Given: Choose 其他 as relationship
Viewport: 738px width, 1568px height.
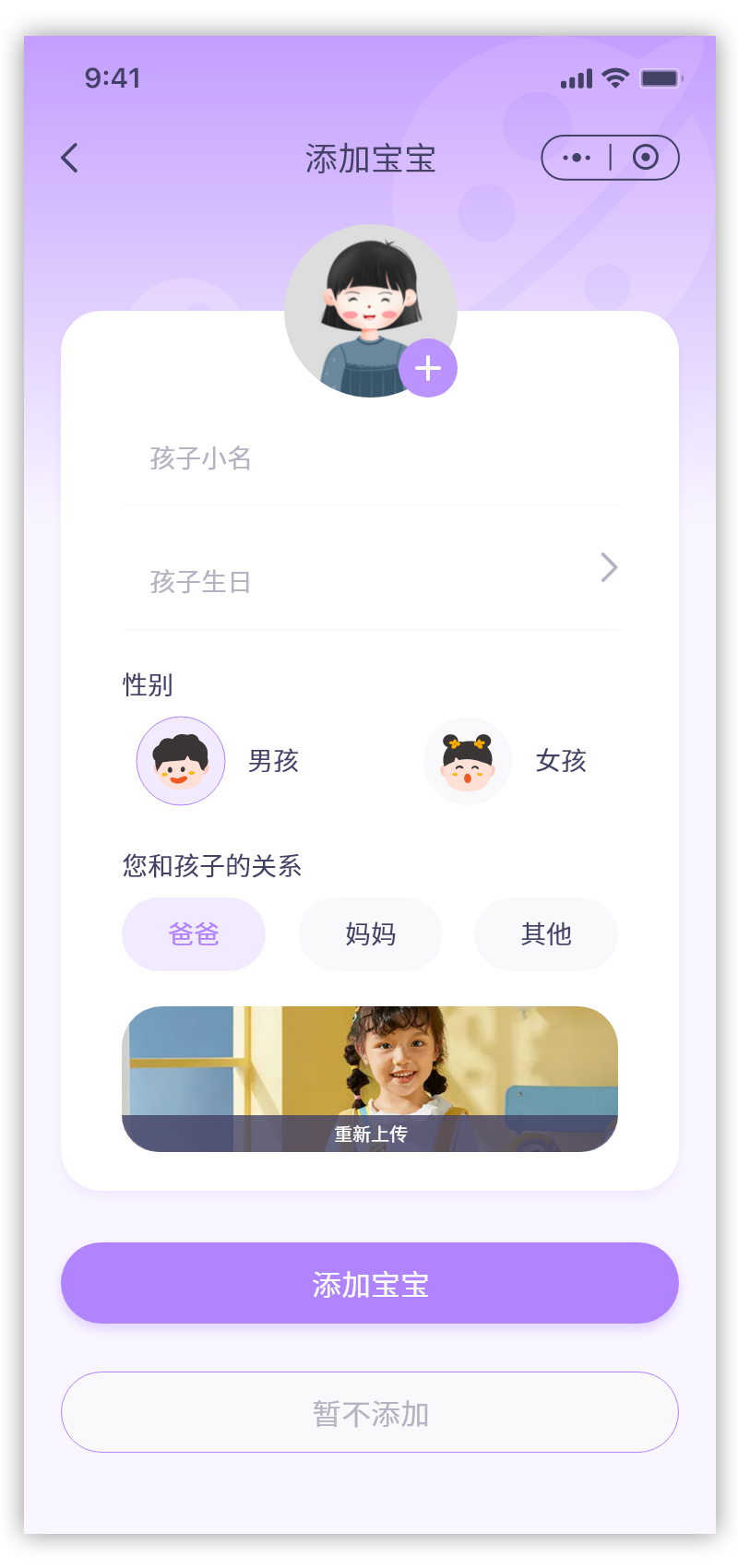Looking at the screenshot, I should [x=546, y=934].
